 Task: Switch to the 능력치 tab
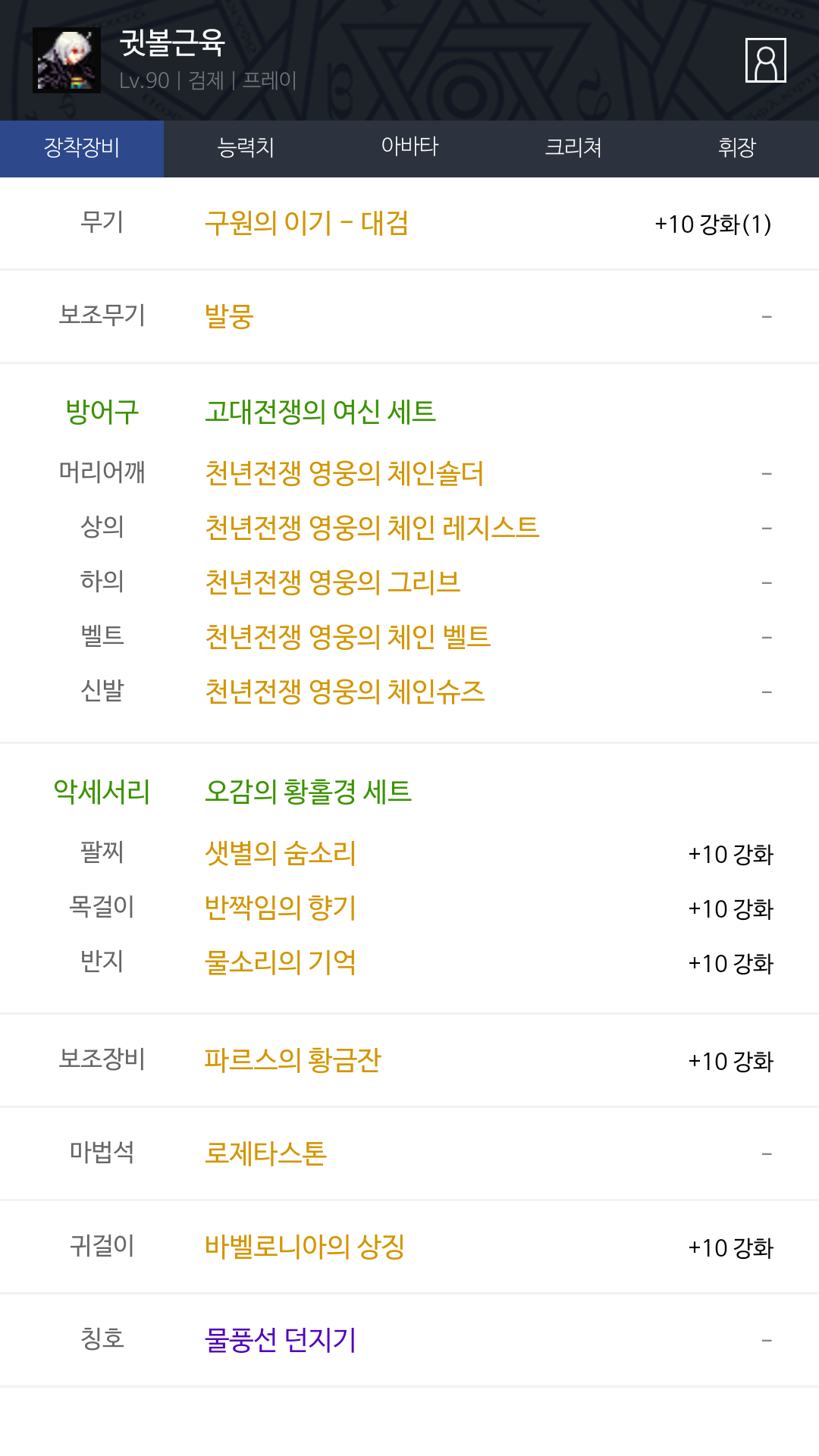click(246, 149)
